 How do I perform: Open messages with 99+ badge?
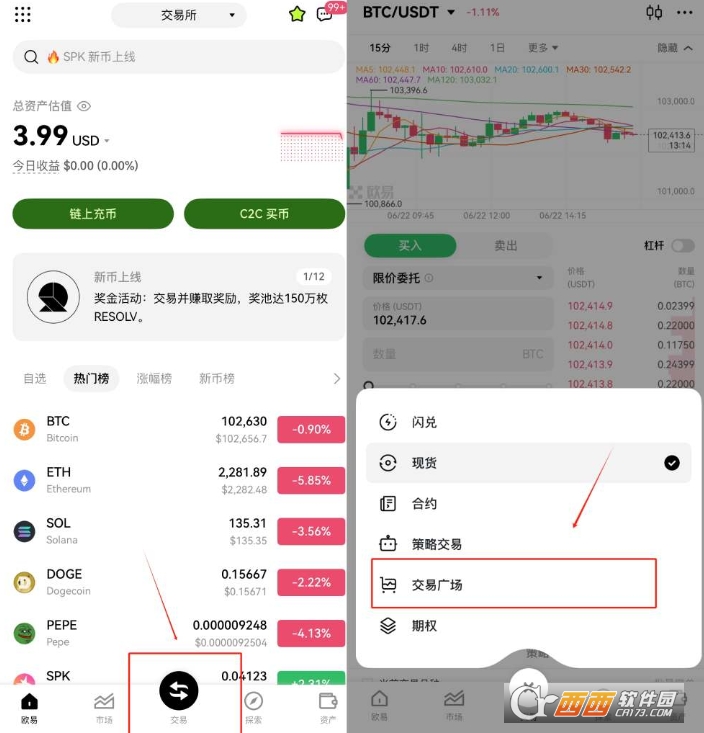326,14
